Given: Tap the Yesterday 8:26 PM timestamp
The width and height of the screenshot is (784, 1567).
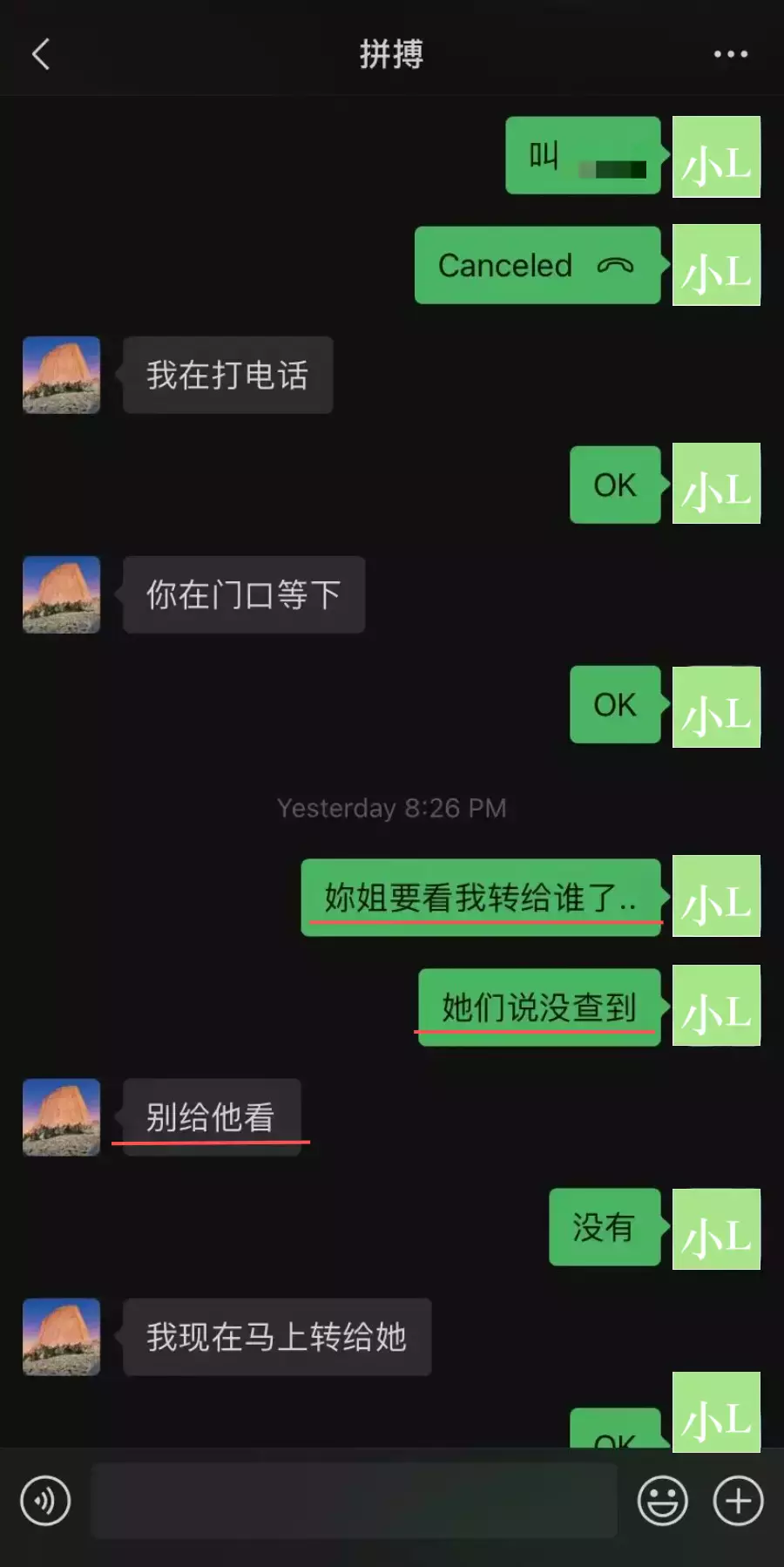Looking at the screenshot, I should 392,808.
